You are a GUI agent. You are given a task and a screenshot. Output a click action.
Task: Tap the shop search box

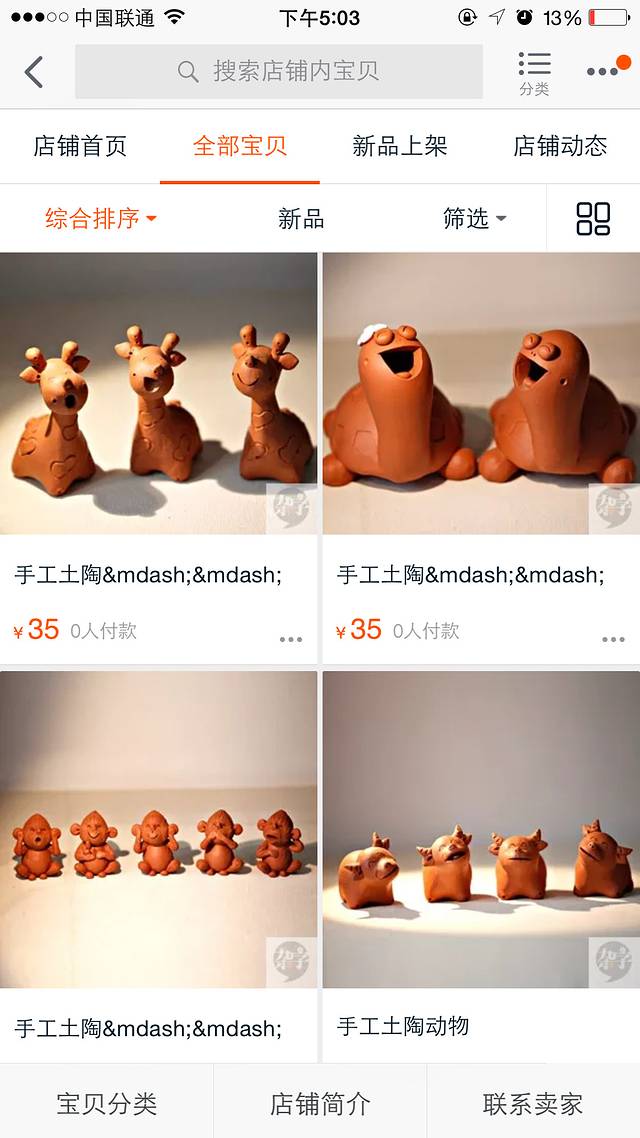(x=279, y=72)
